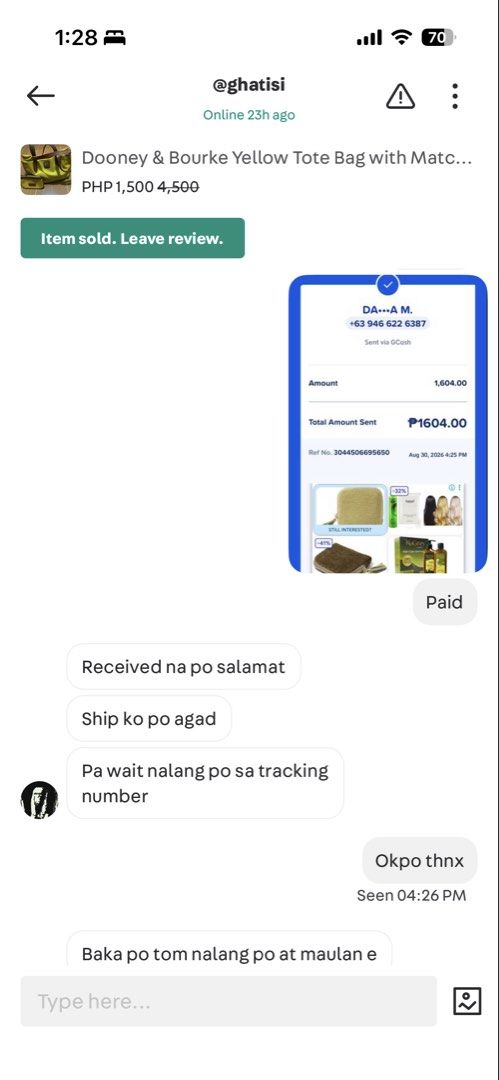Open the three-dot overflow menu

(455, 96)
